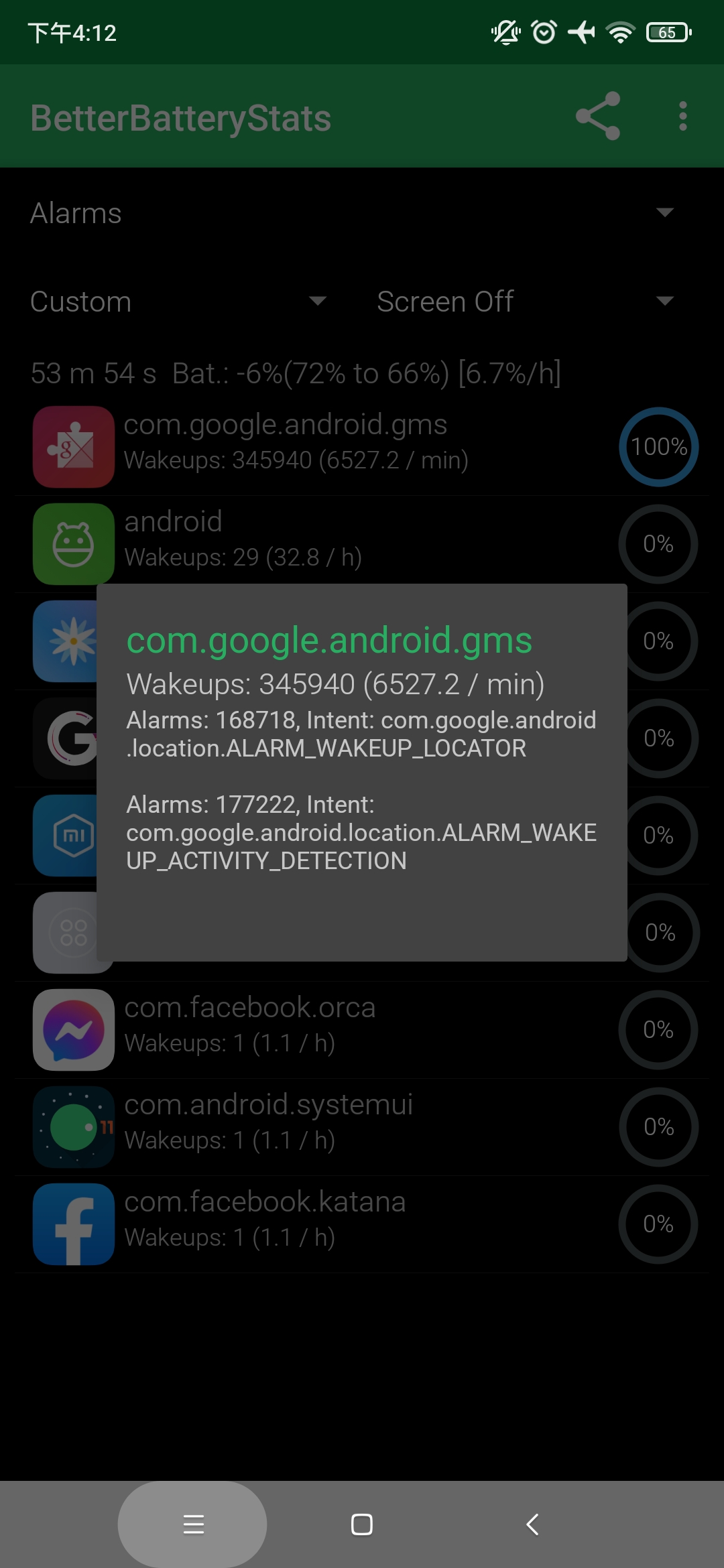Open the Screen Off reference dropdown
Image resolution: width=724 pixels, height=1568 pixels.
tap(525, 302)
